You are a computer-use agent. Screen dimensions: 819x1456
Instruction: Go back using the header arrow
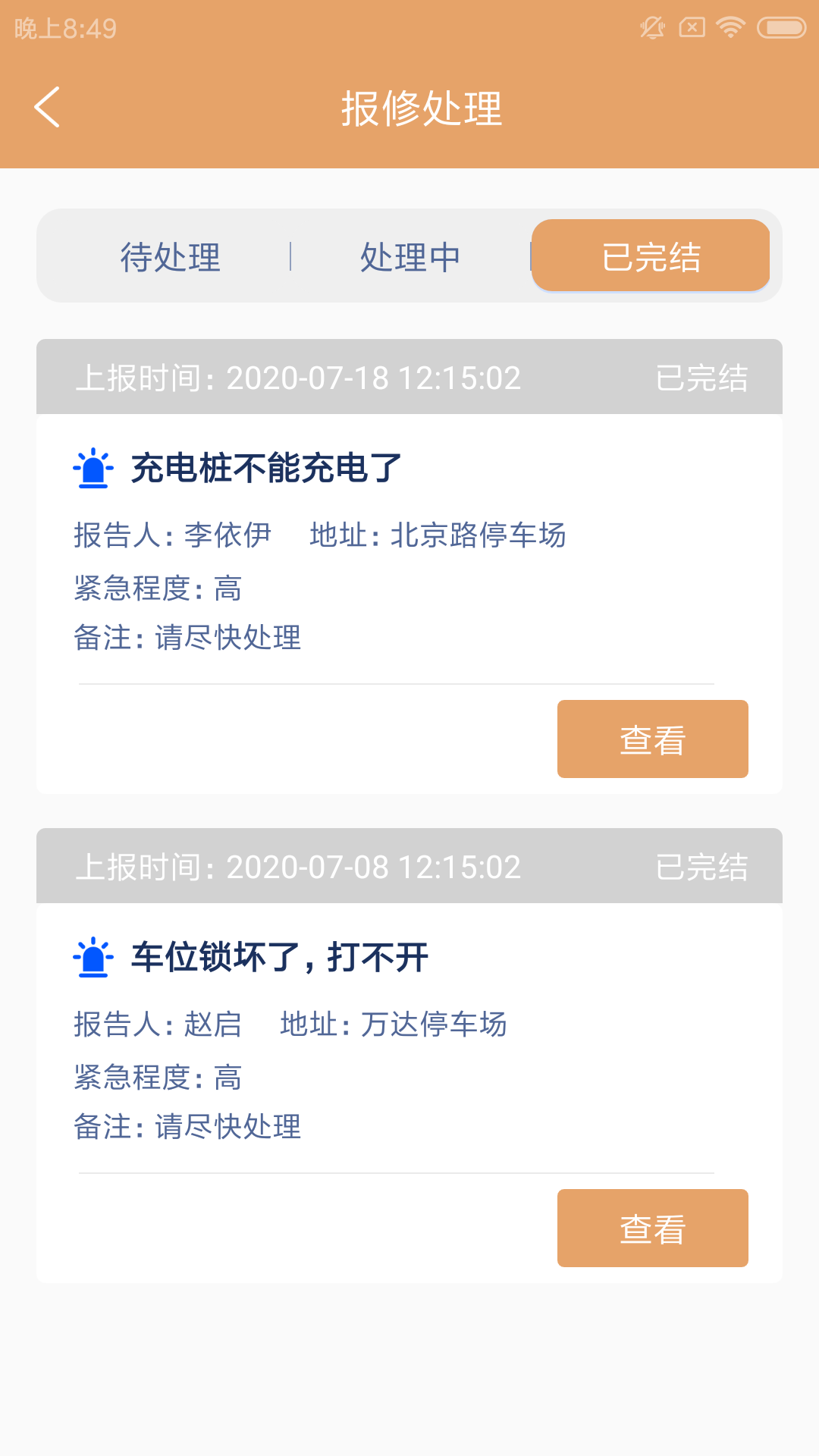coord(47,107)
